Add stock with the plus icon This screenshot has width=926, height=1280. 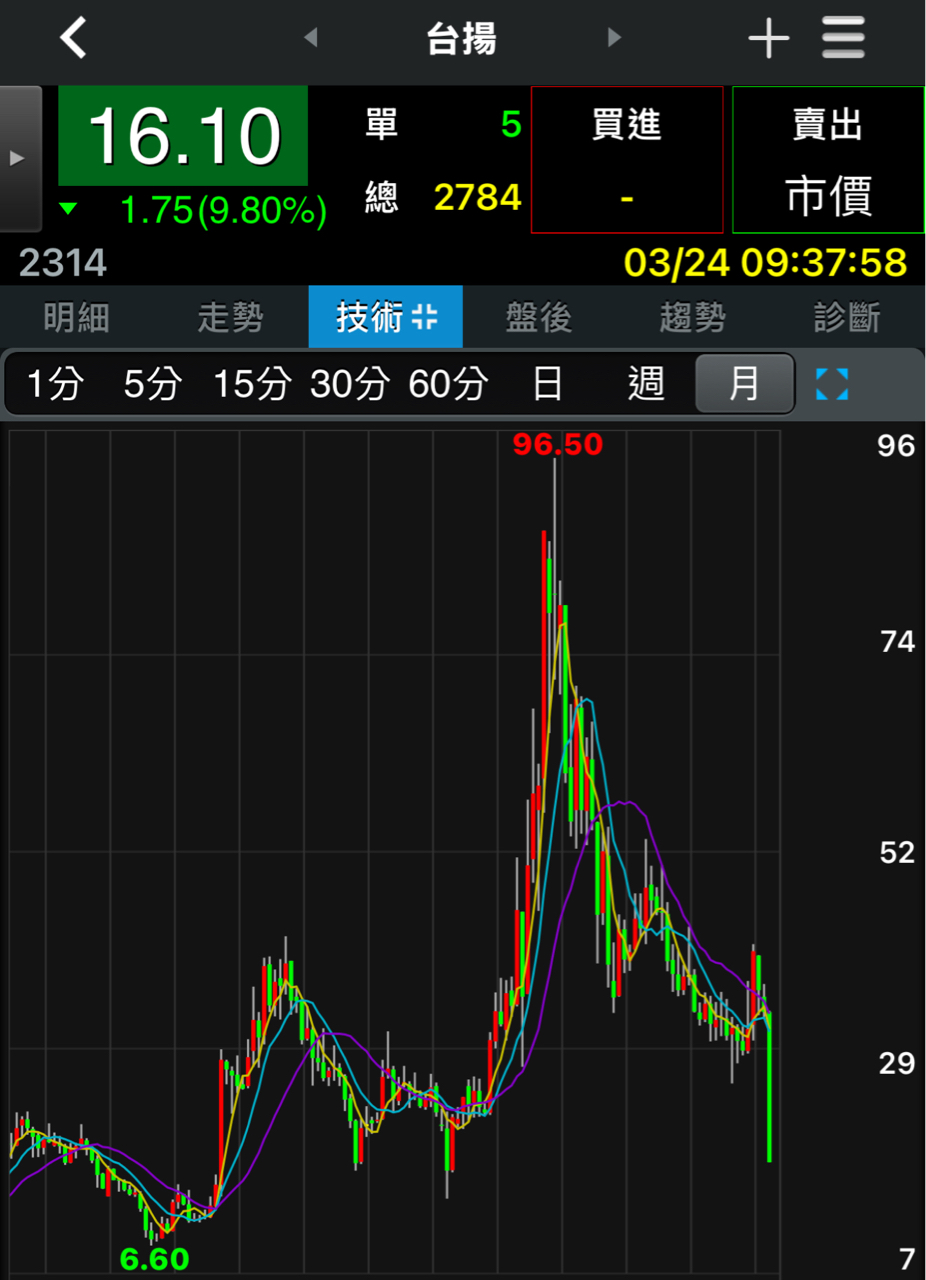click(768, 39)
